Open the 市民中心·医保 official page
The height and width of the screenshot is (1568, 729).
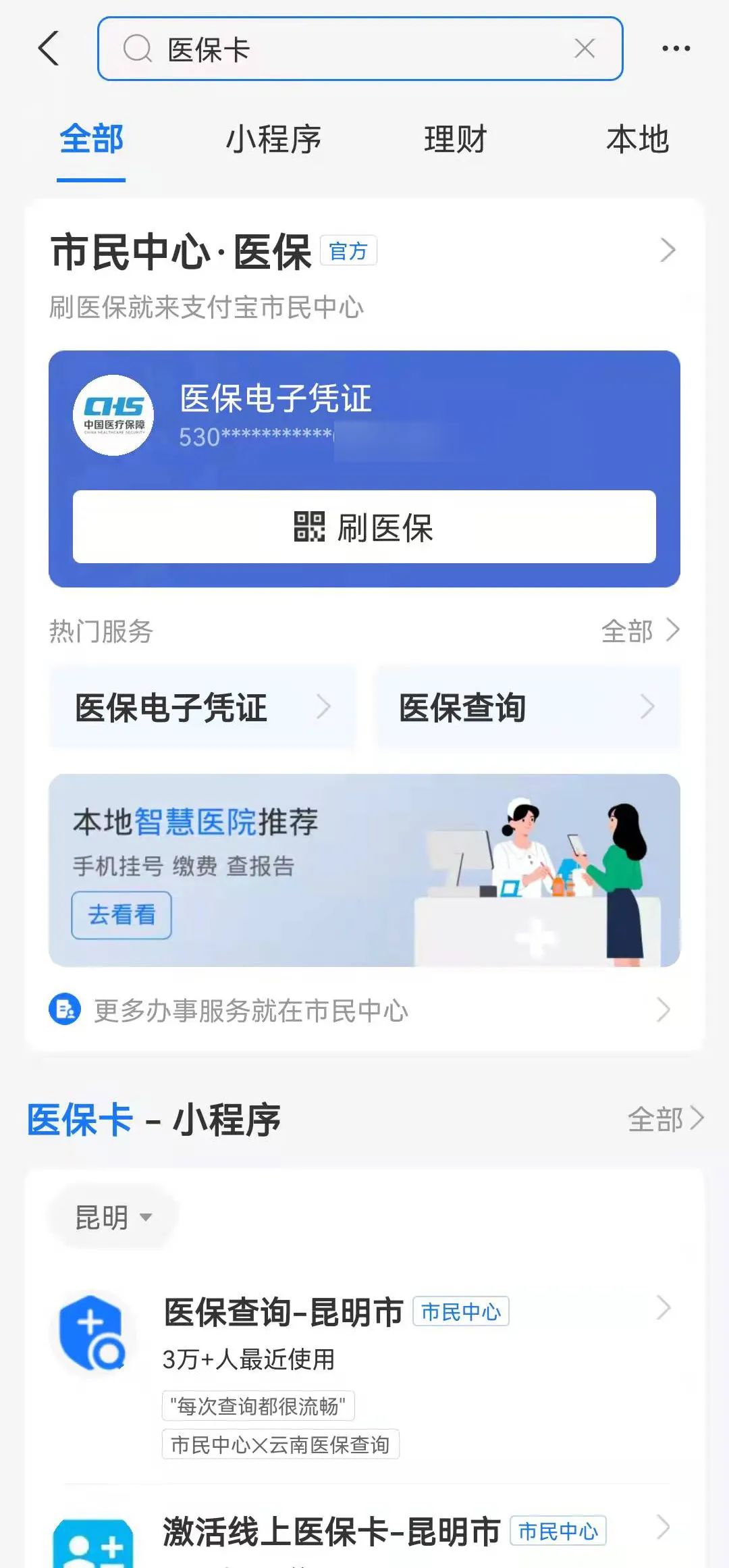point(364,251)
